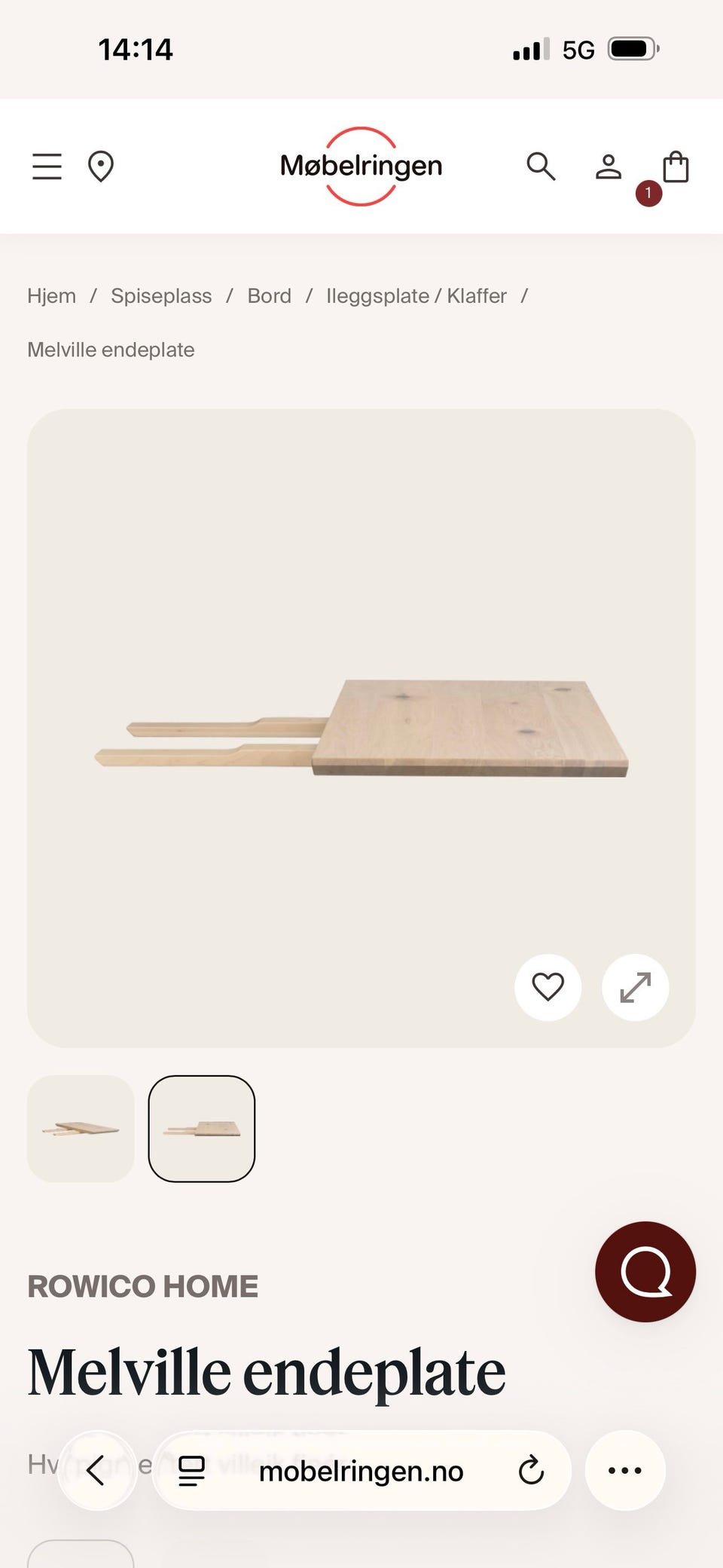Open the shopping bag cart
Viewport: 723px width, 1568px height.
tap(675, 167)
